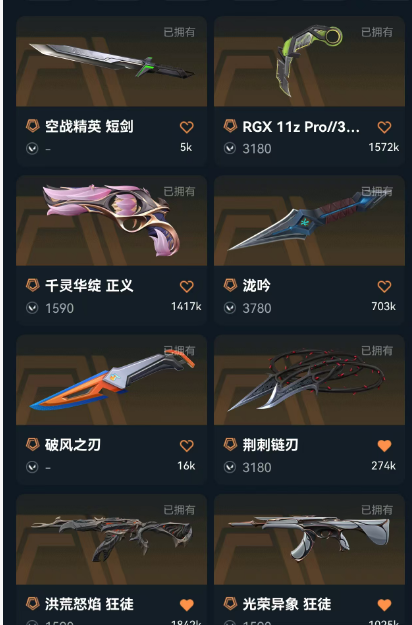Screen dimensions: 412x625
Task: Unlike the 荆刺链刃 skin
Action: pos(384,446)
